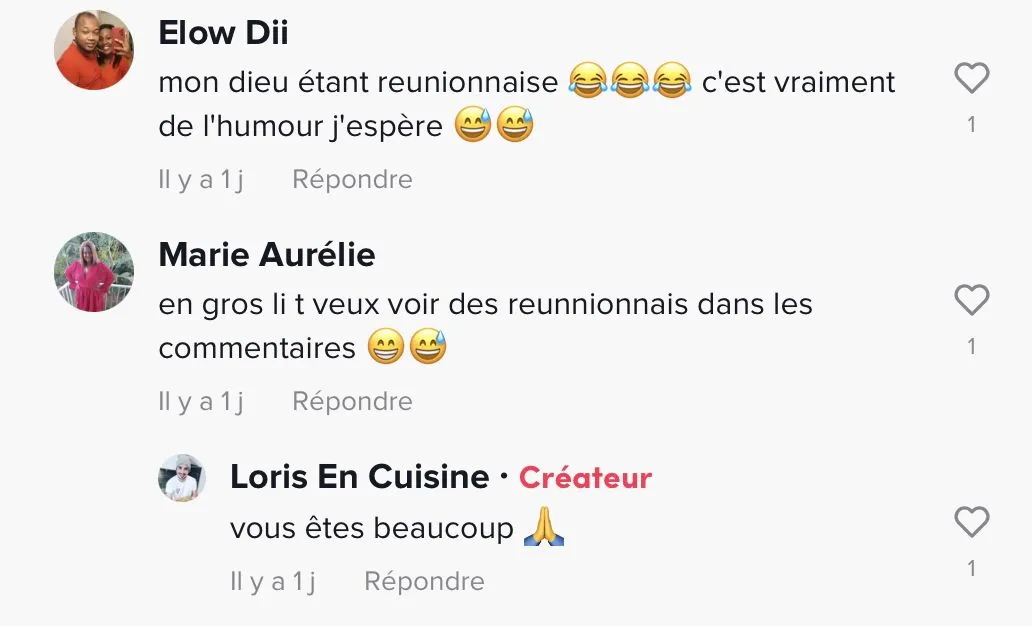Reply to Elow Dii's comment
The height and width of the screenshot is (626, 1032).
pos(352,180)
